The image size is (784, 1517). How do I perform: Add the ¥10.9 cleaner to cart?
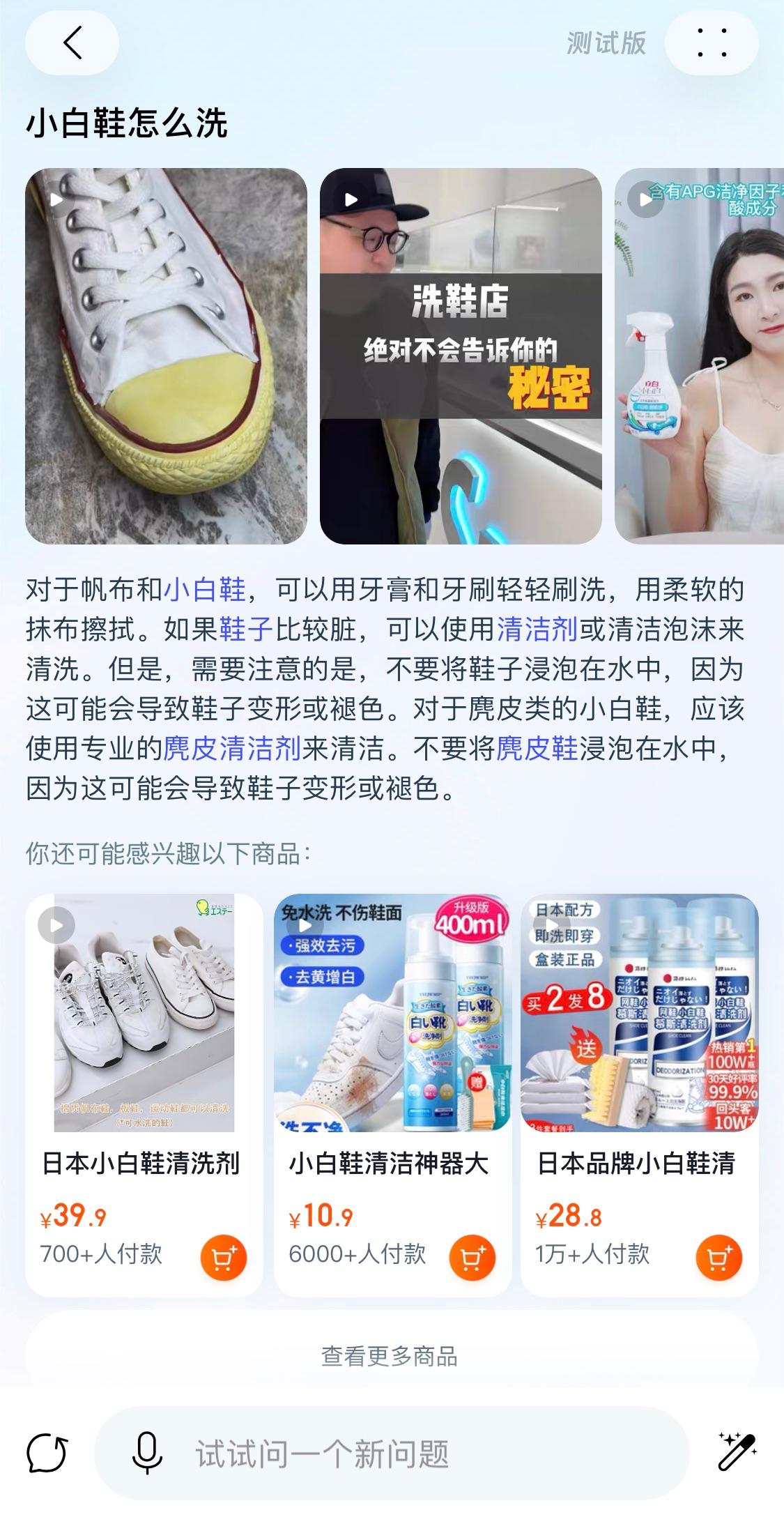472,1258
